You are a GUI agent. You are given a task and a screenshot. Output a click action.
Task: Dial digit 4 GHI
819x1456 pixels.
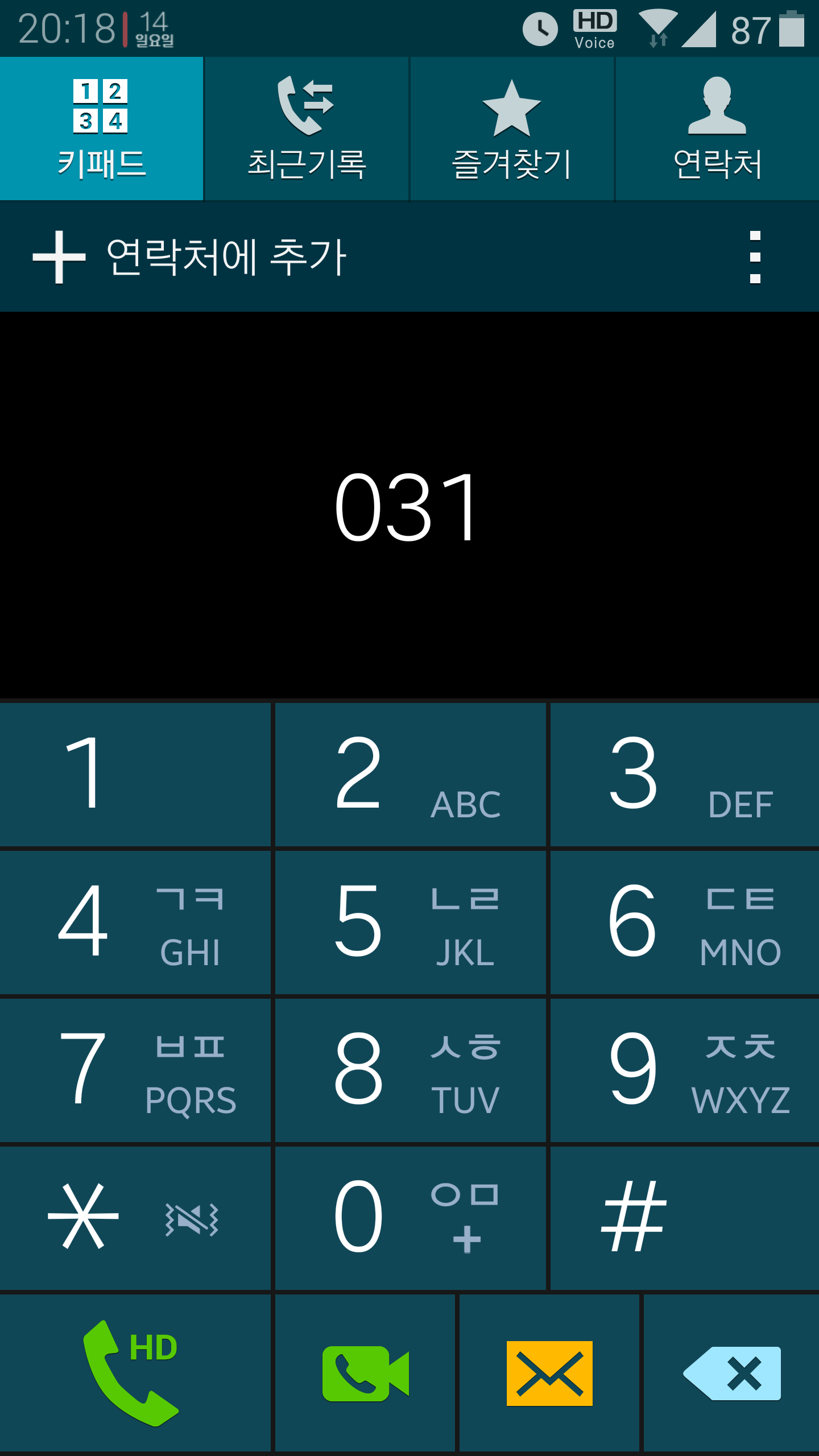coord(135,921)
